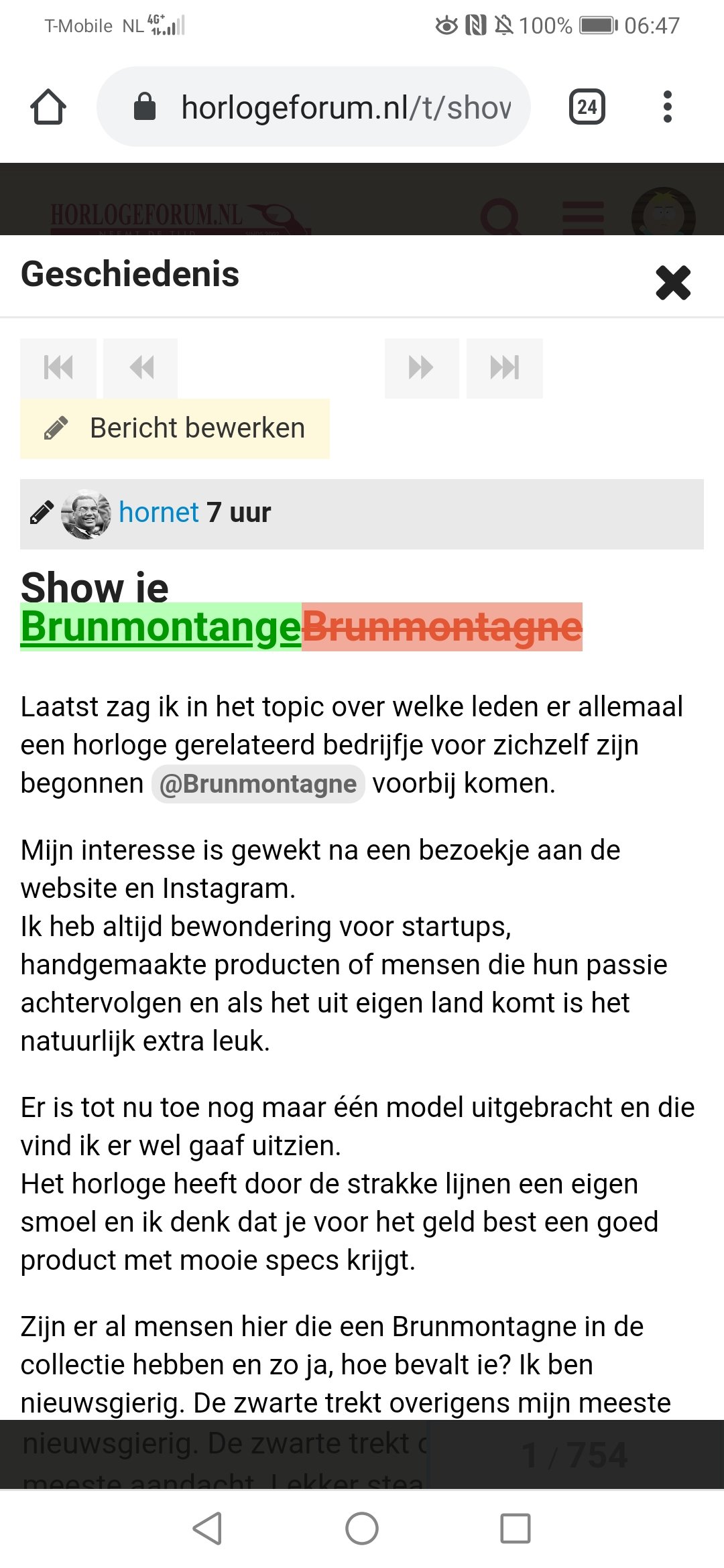Tap Bericht bewerken to edit post

pos(175,428)
